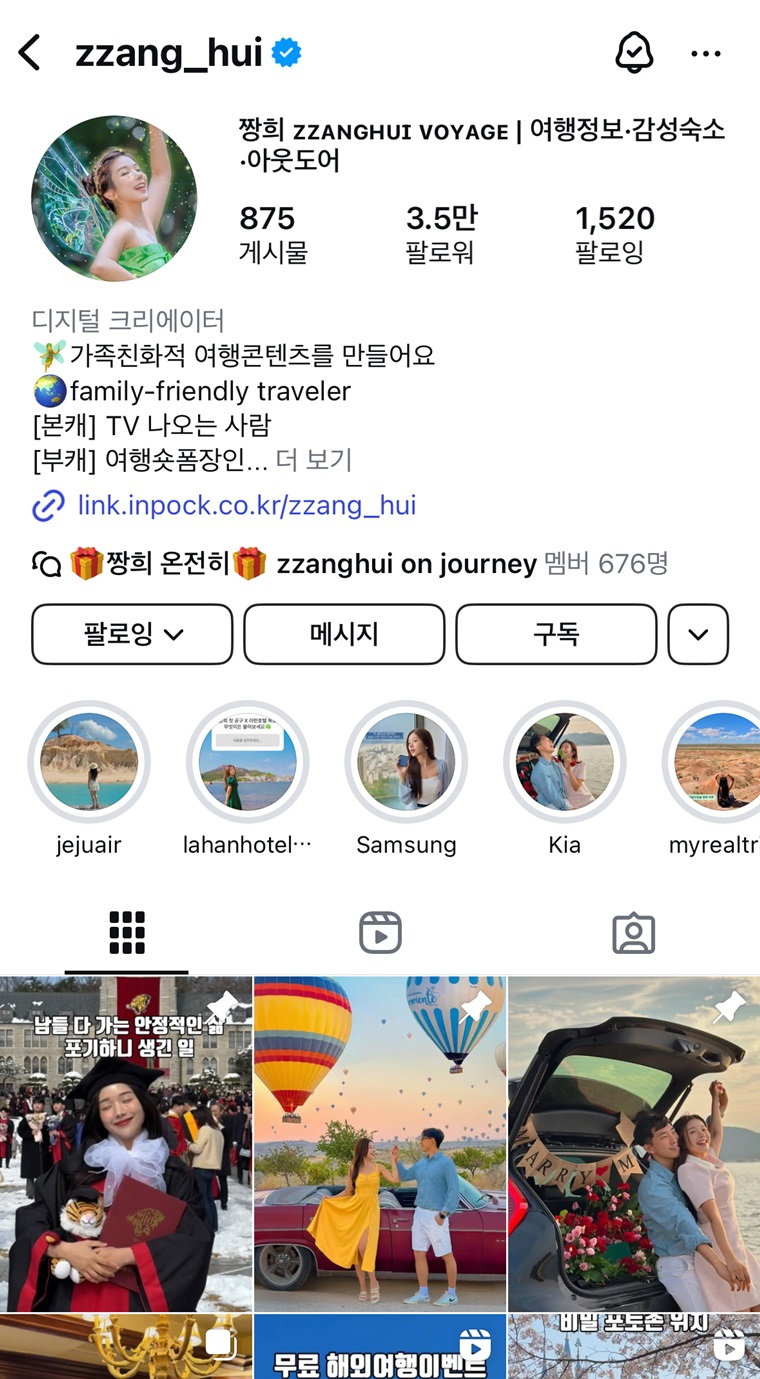Open the jejuair story highlight

coord(89,762)
